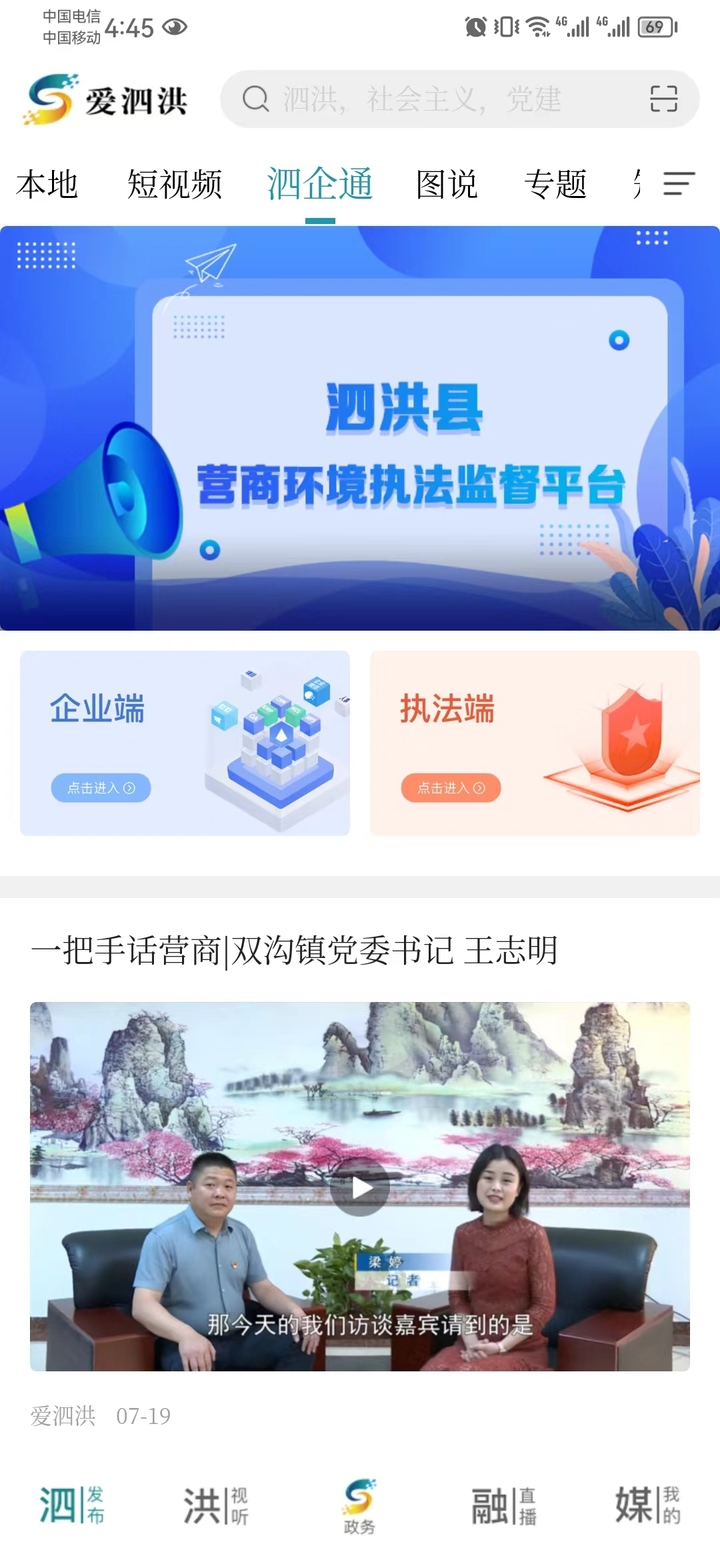Switch to the 洪 视听 bottom tab

click(x=215, y=1505)
